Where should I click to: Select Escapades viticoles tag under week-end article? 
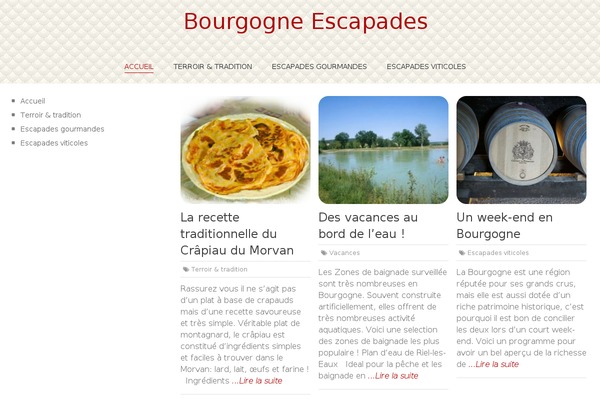498,253
